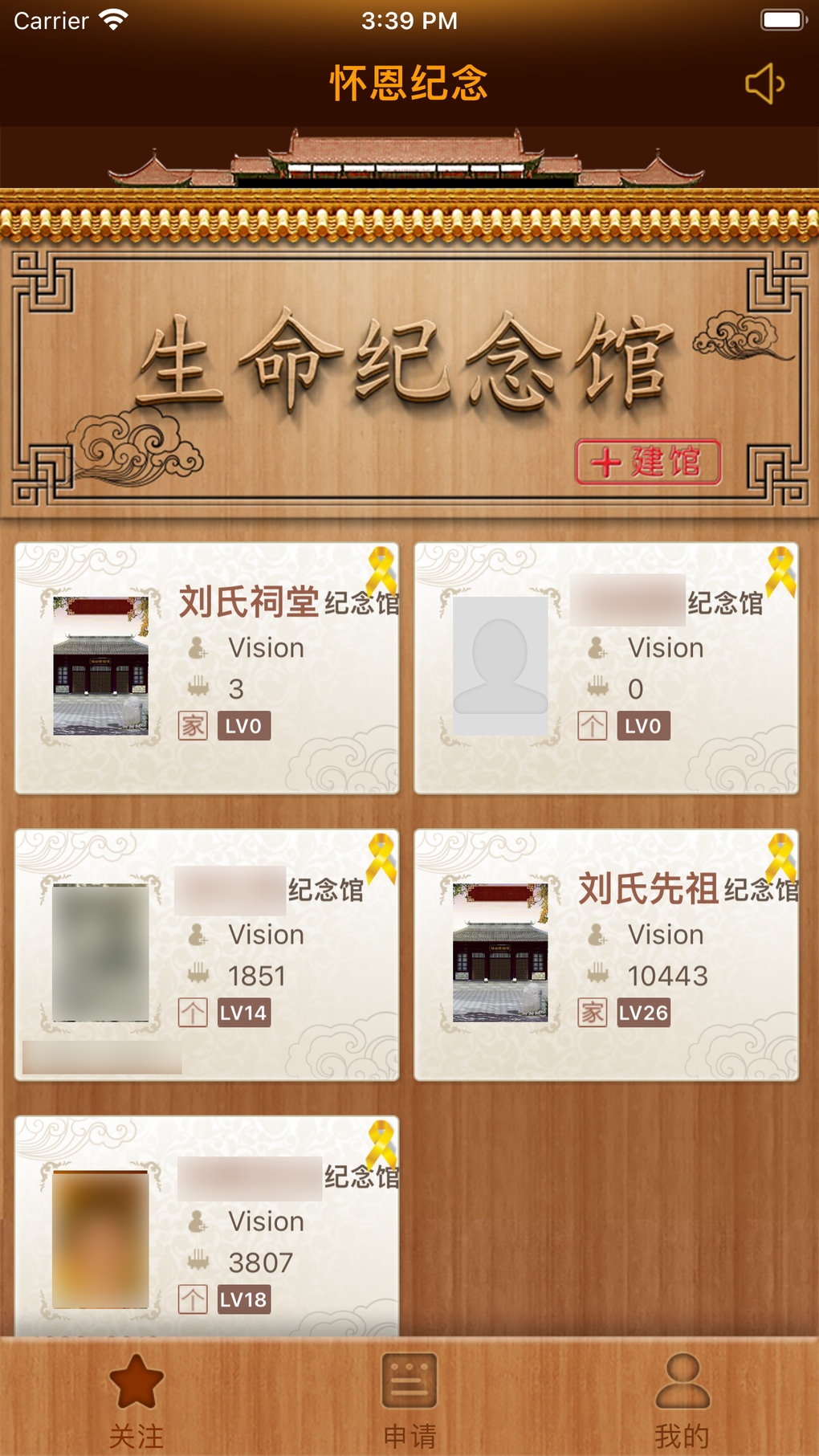Open the 刘氏祠堂 memorial hall card
The width and height of the screenshot is (819, 1456).
pos(207,668)
